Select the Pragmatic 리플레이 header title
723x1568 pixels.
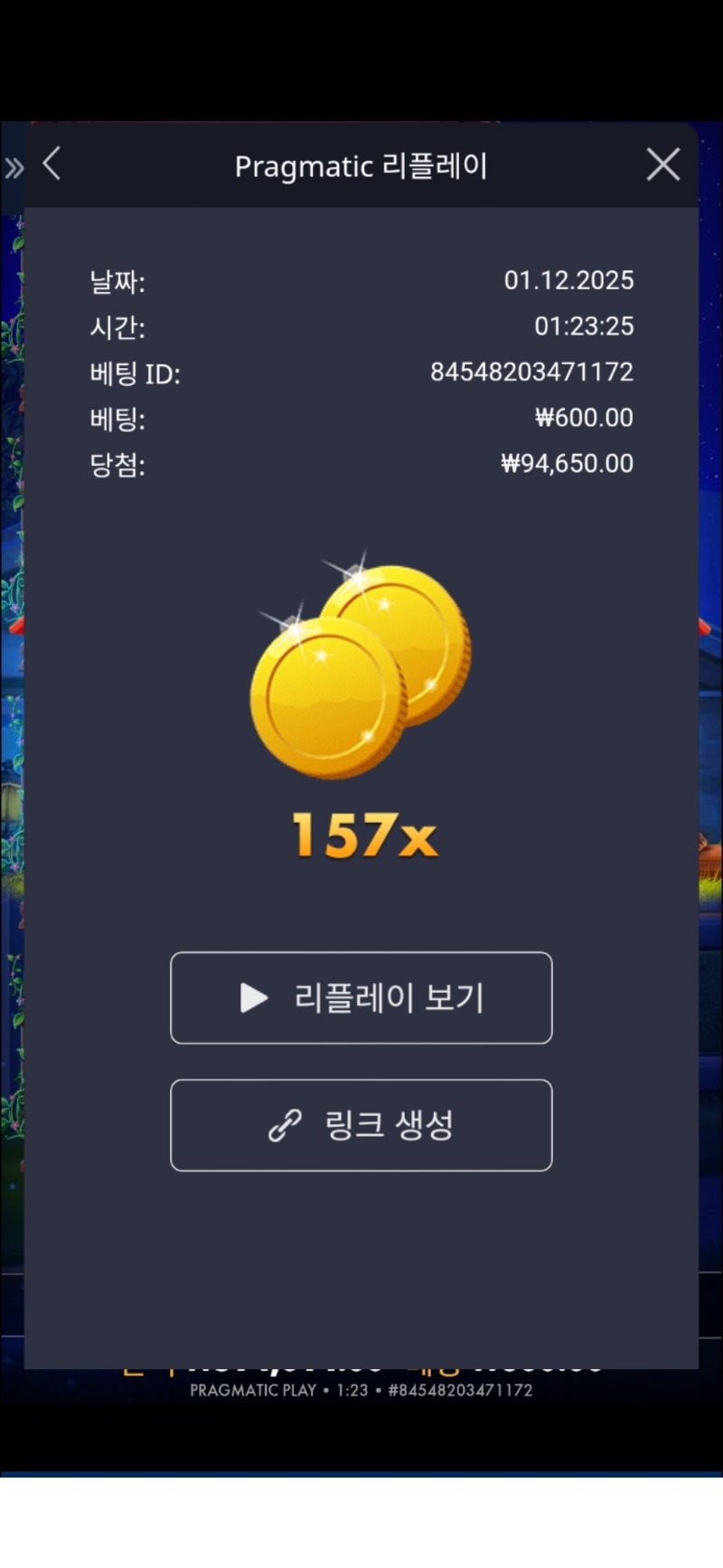(361, 165)
